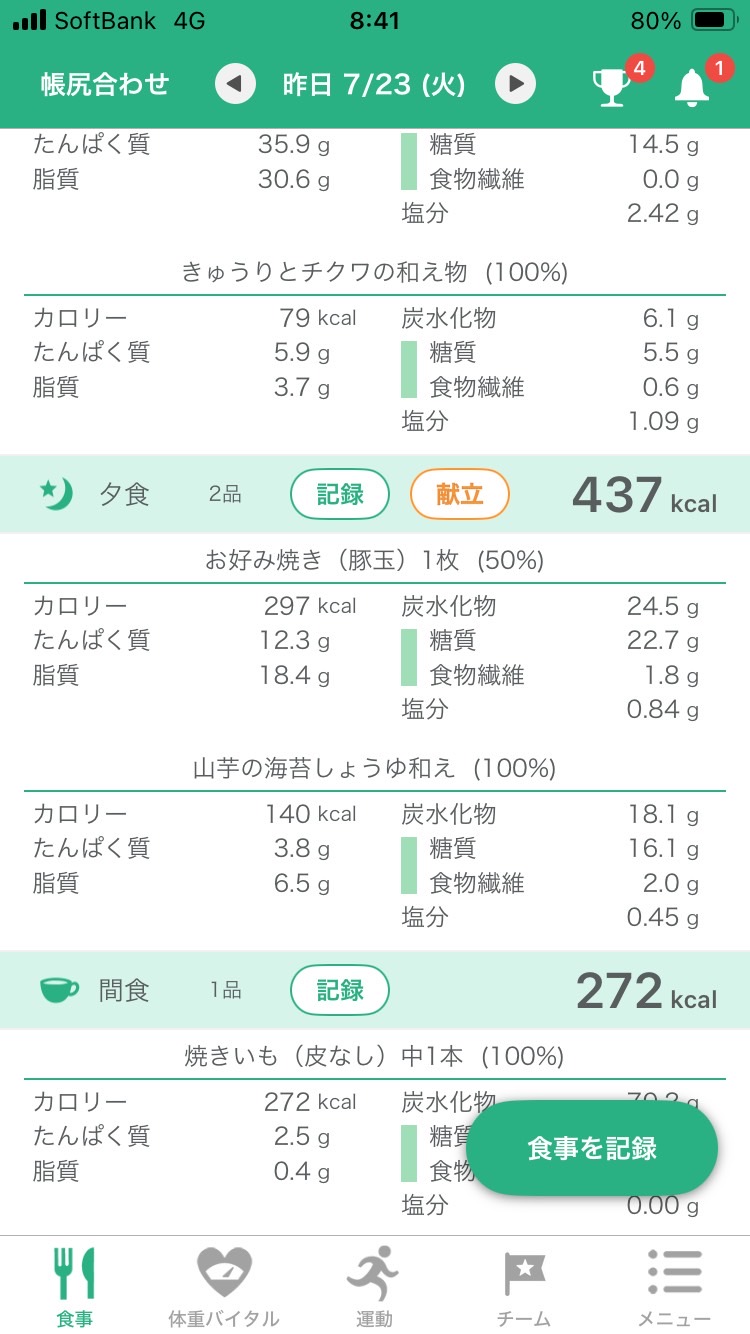Select the 食事 tab
The image size is (750, 1334).
(75, 1287)
